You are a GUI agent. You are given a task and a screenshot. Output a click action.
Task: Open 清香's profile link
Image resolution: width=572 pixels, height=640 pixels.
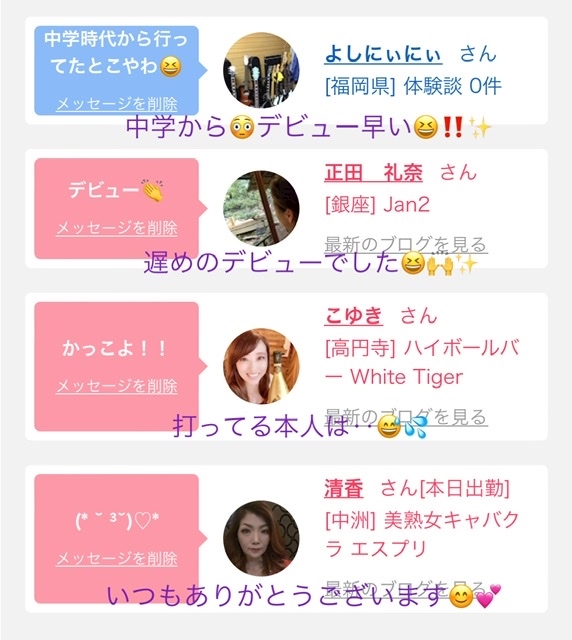click(344, 488)
